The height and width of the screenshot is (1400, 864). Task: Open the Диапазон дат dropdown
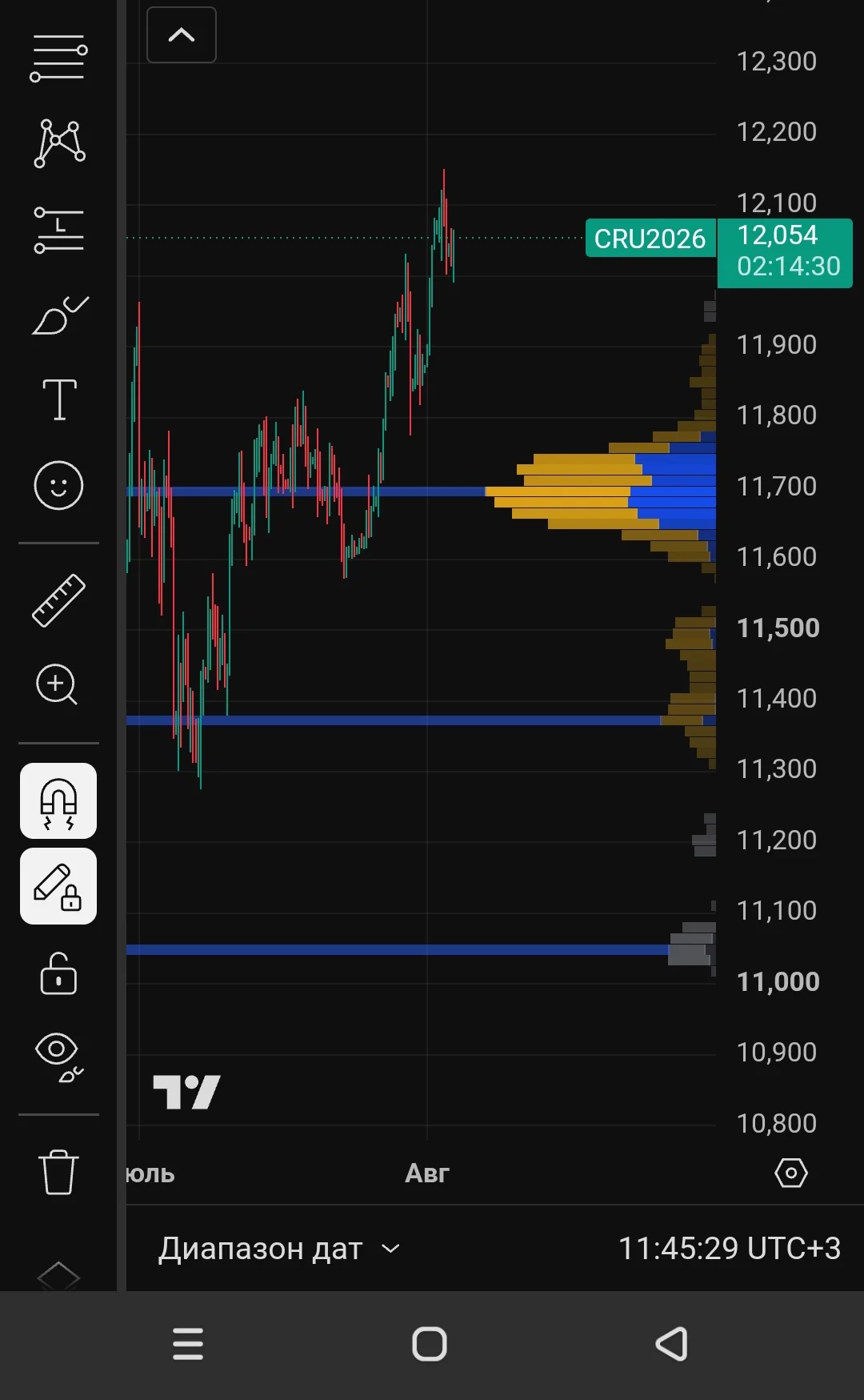pyautogui.click(x=278, y=1249)
